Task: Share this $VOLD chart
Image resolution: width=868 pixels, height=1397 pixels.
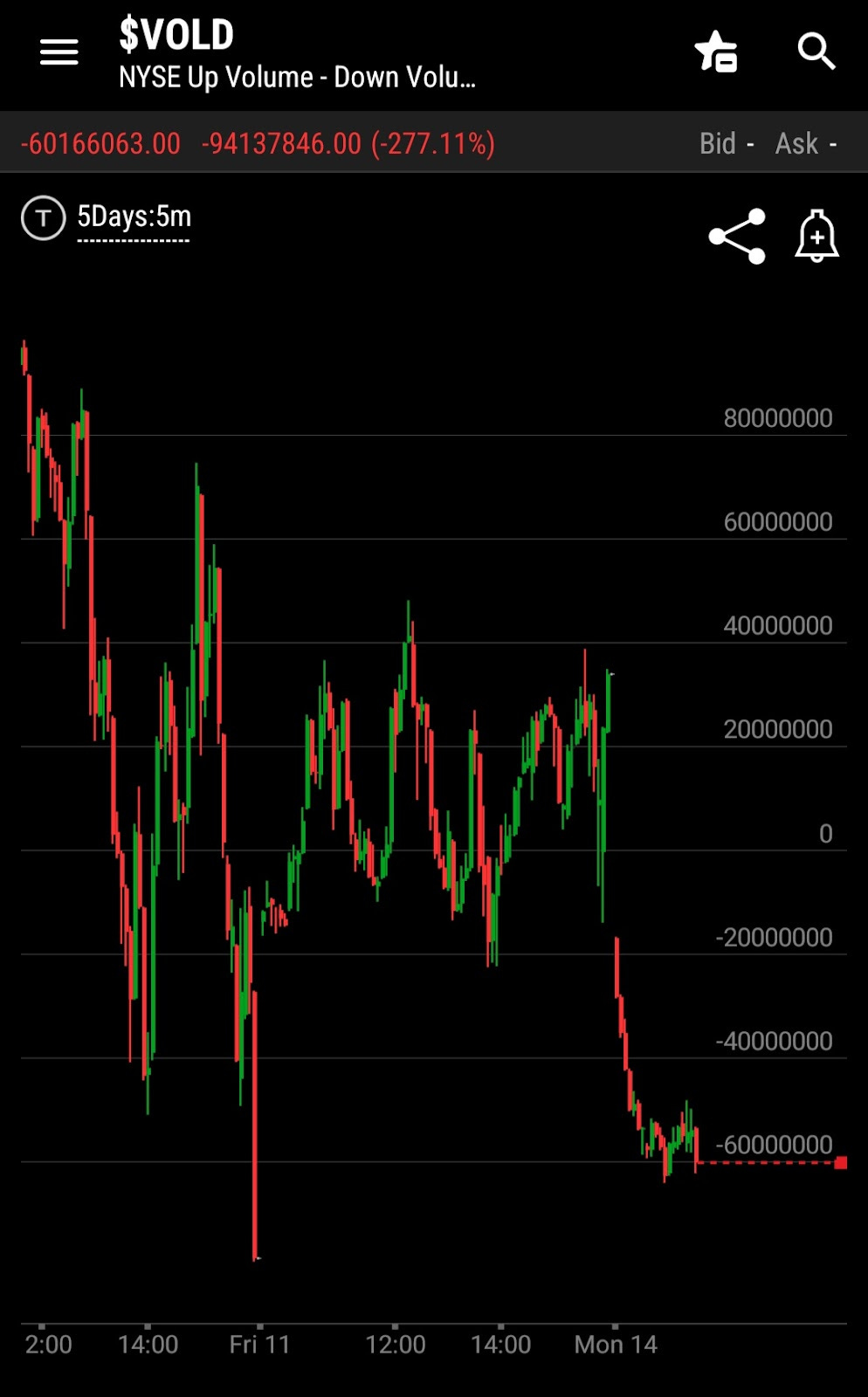Action: [x=737, y=236]
